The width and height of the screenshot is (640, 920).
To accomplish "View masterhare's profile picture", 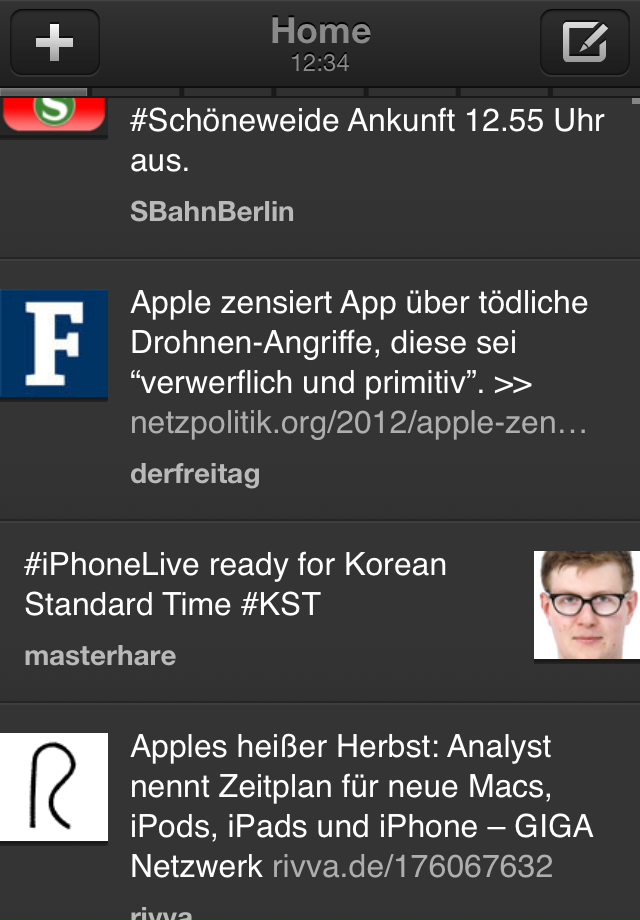I will point(586,605).
